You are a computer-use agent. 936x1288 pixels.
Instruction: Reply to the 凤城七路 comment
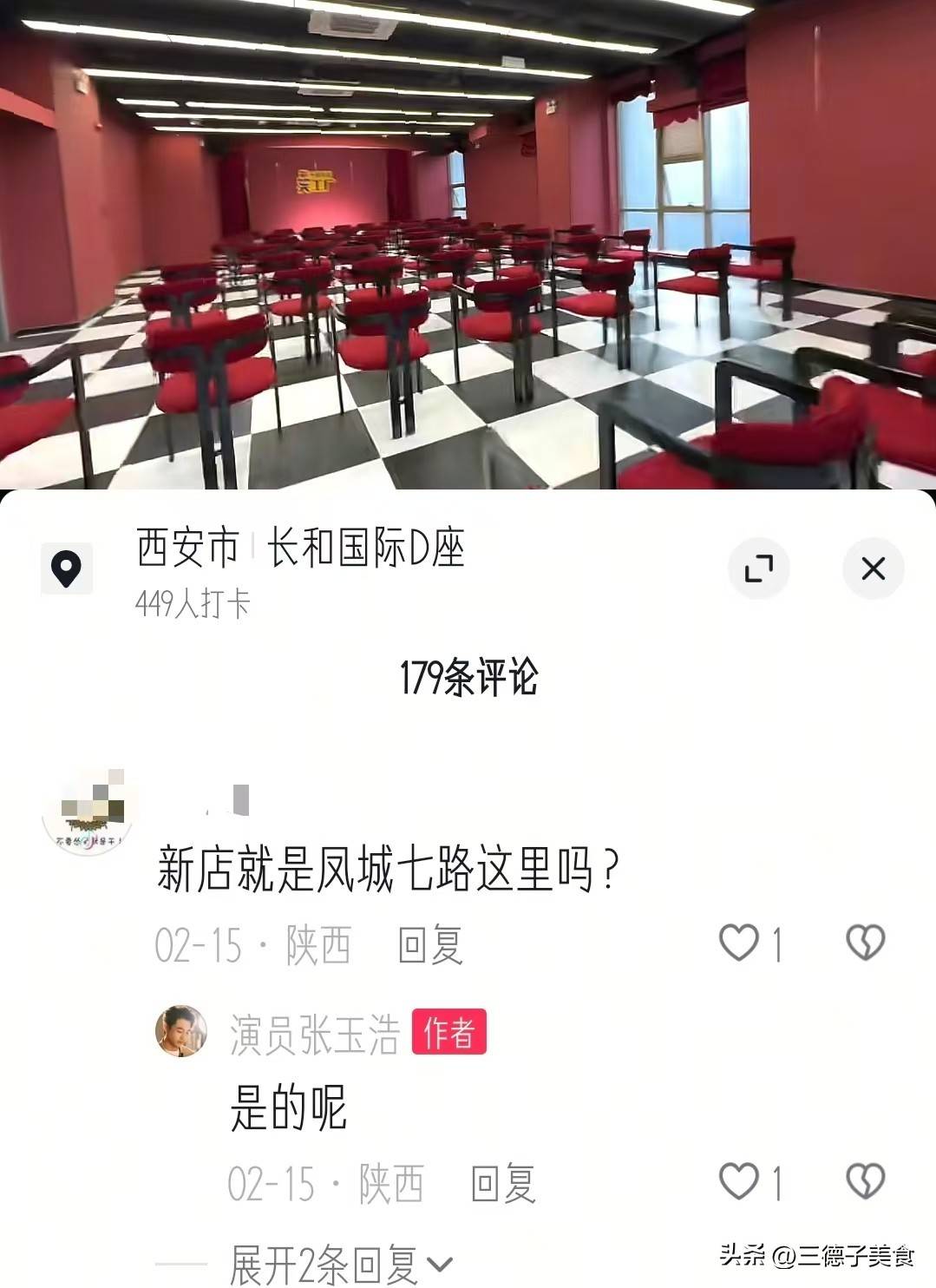(430, 945)
